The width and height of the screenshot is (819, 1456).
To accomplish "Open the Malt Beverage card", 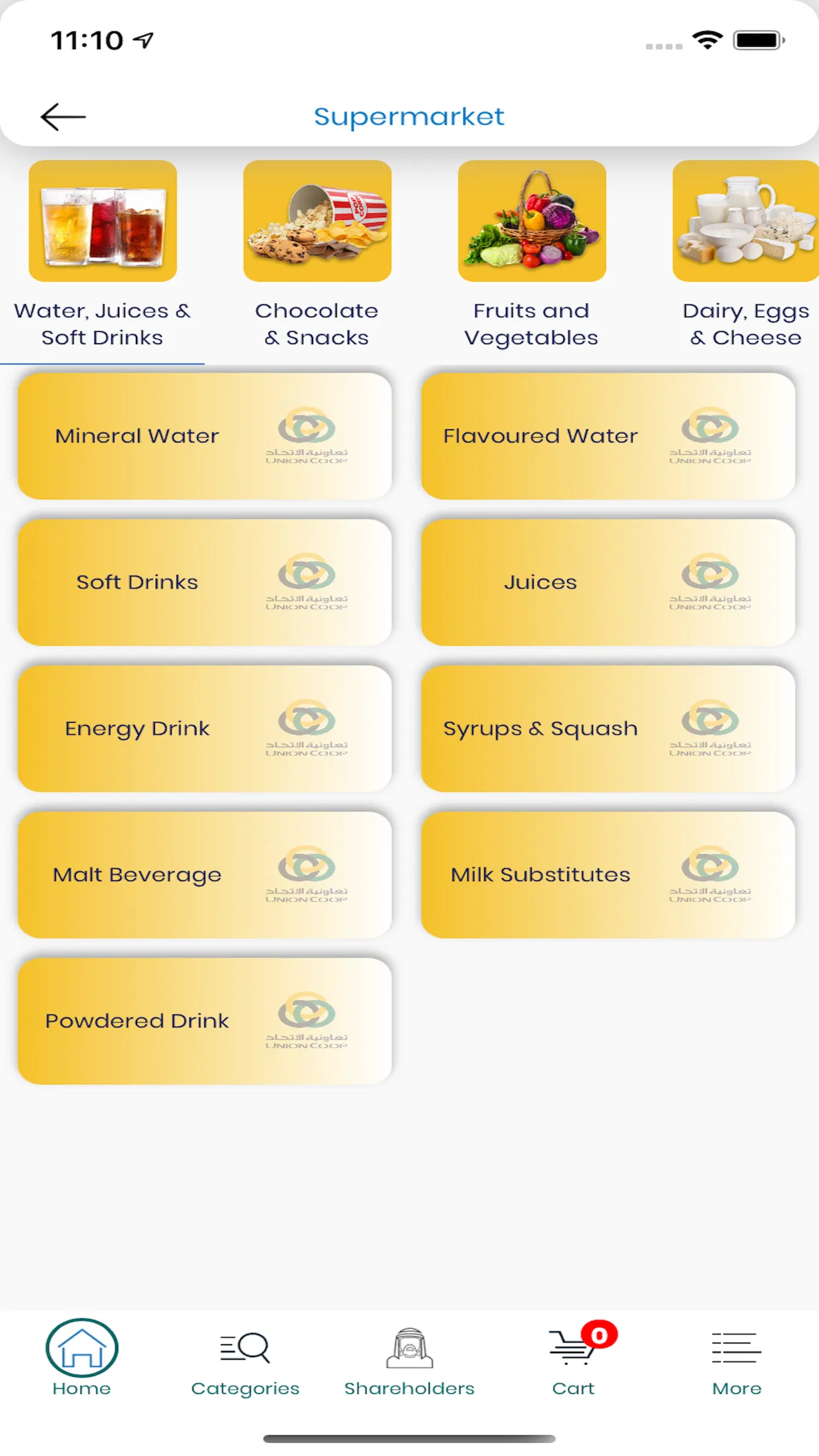I will [204, 875].
